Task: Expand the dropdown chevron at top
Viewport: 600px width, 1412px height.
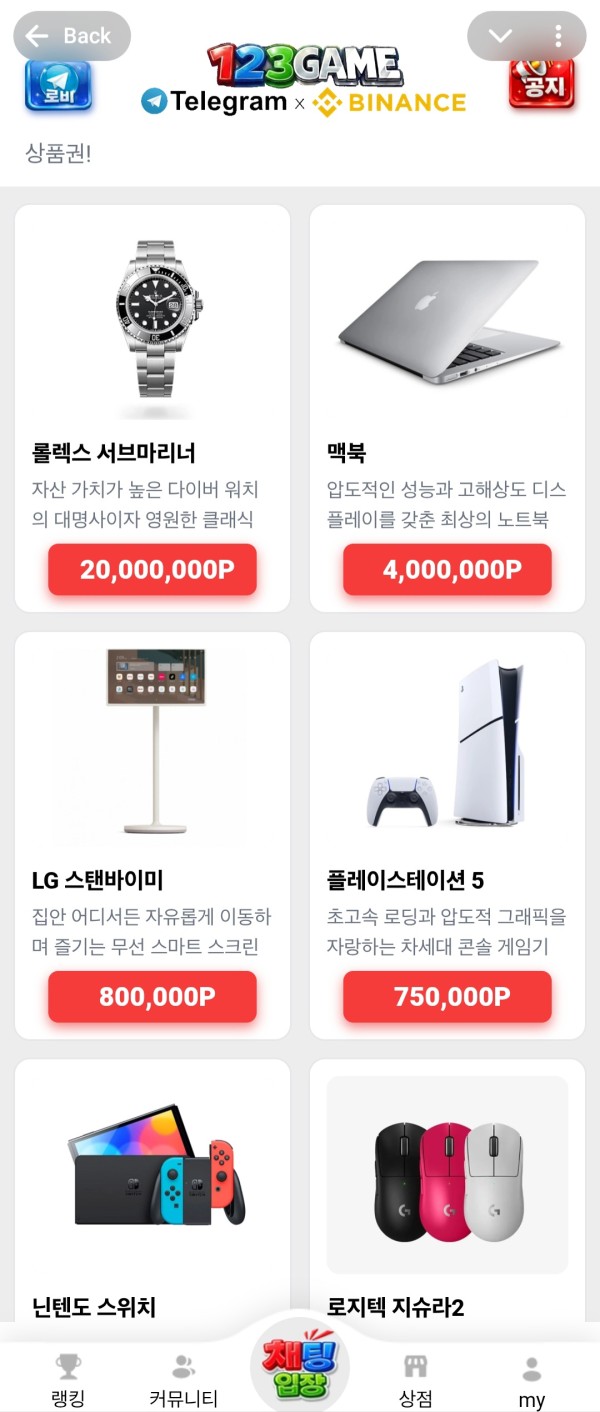Action: [x=500, y=36]
